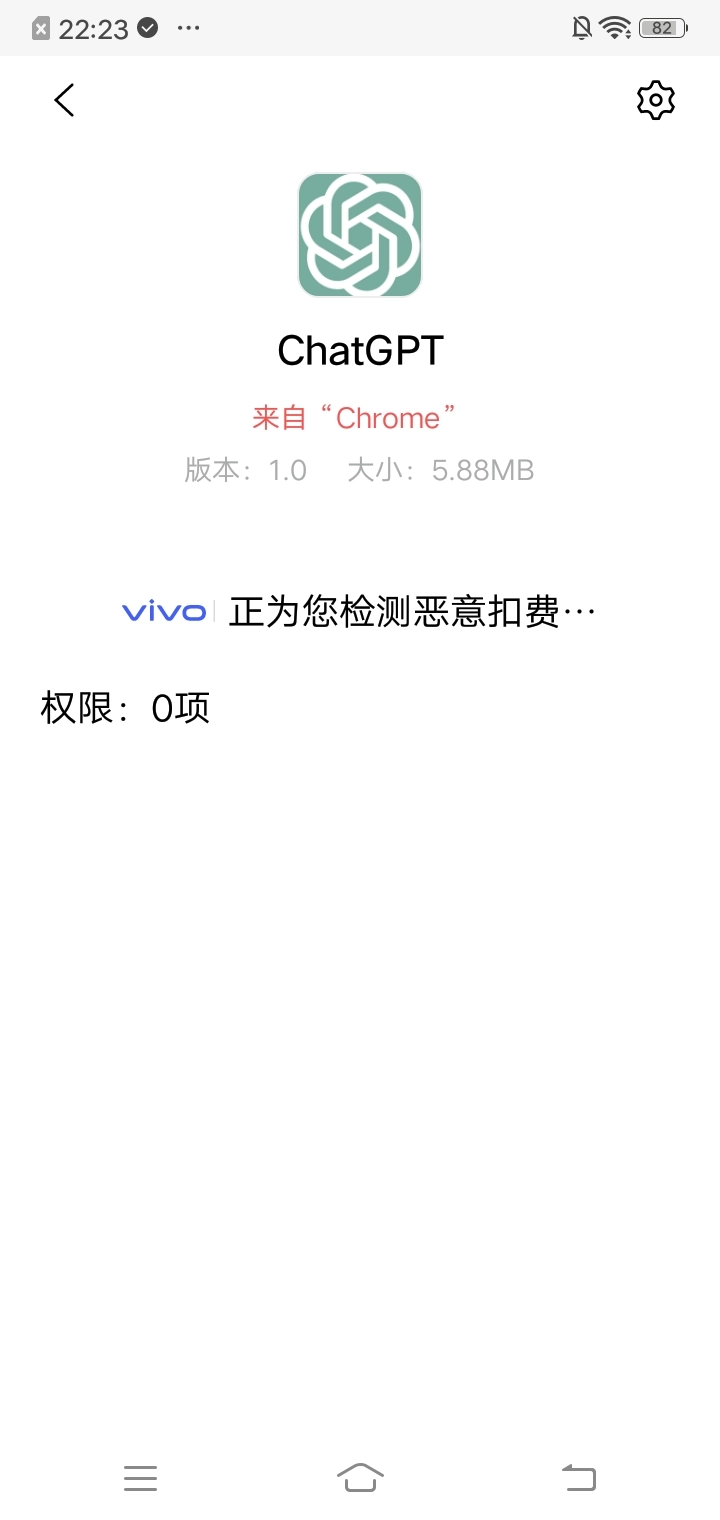Image resolution: width=720 pixels, height=1520 pixels.
Task: Open installer settings via the gear icon
Action: (x=656, y=100)
